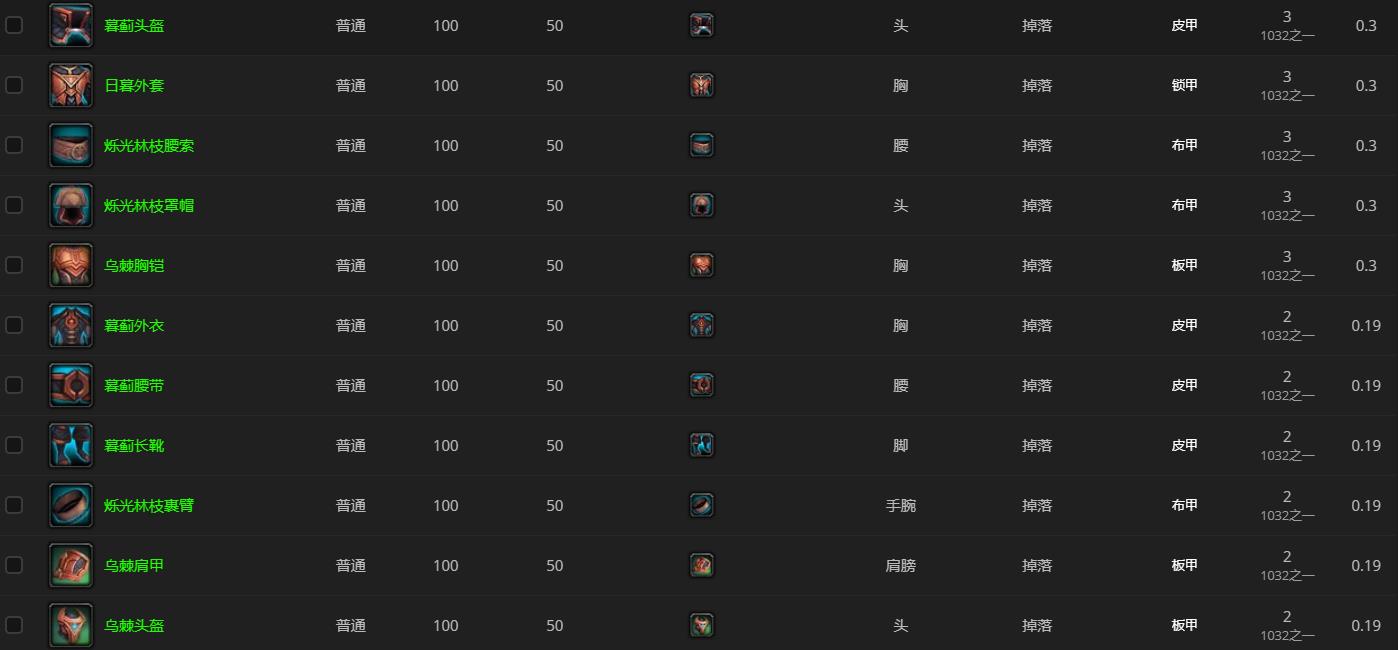
Task: Select the checkbox for 日暮外套
Action: click(x=14, y=85)
